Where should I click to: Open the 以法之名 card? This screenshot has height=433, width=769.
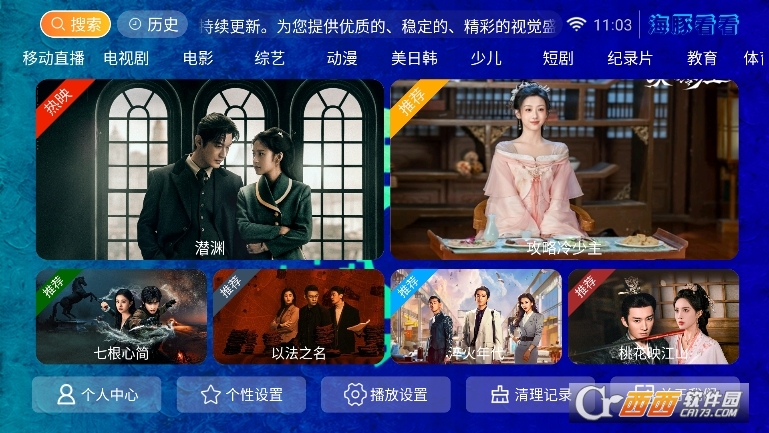(298, 316)
